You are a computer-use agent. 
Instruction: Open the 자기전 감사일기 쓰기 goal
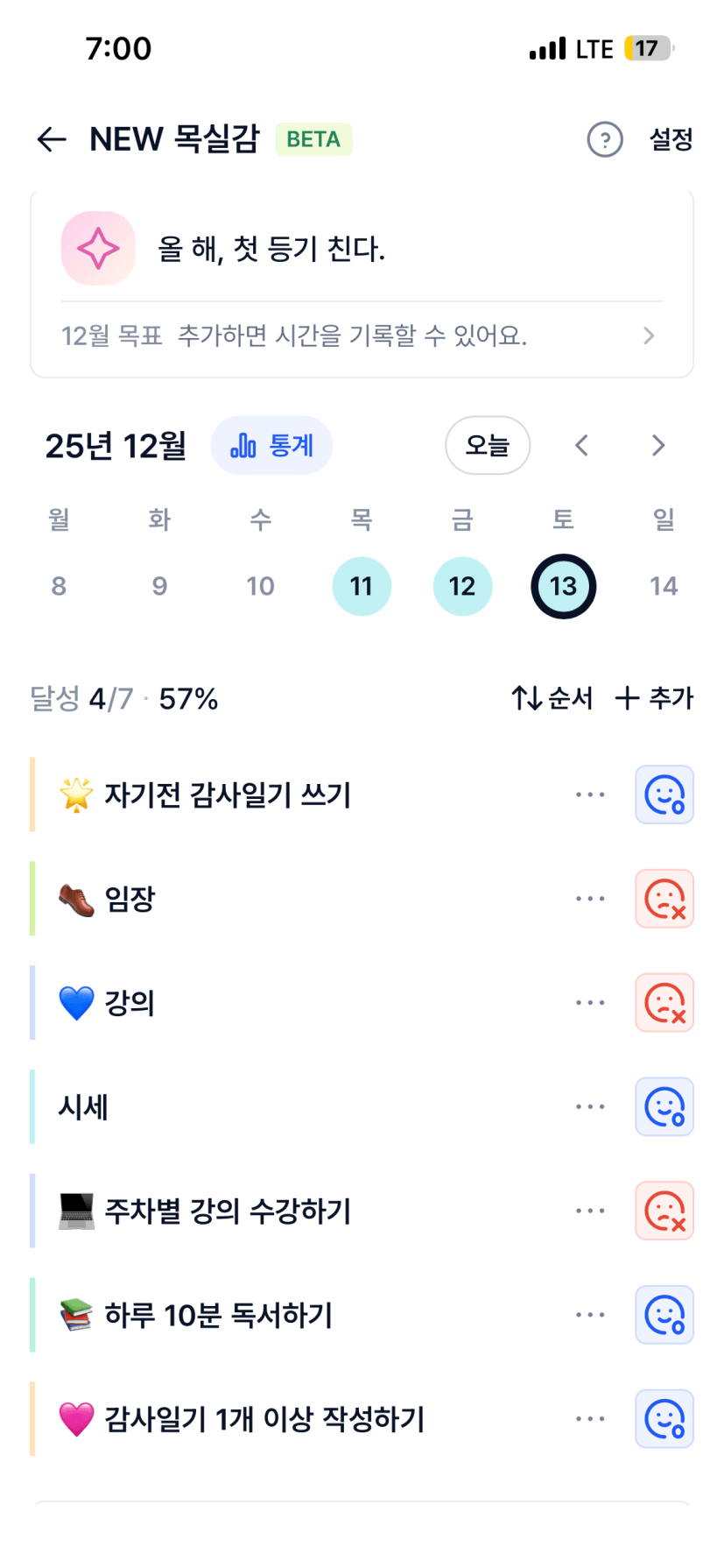[x=228, y=795]
